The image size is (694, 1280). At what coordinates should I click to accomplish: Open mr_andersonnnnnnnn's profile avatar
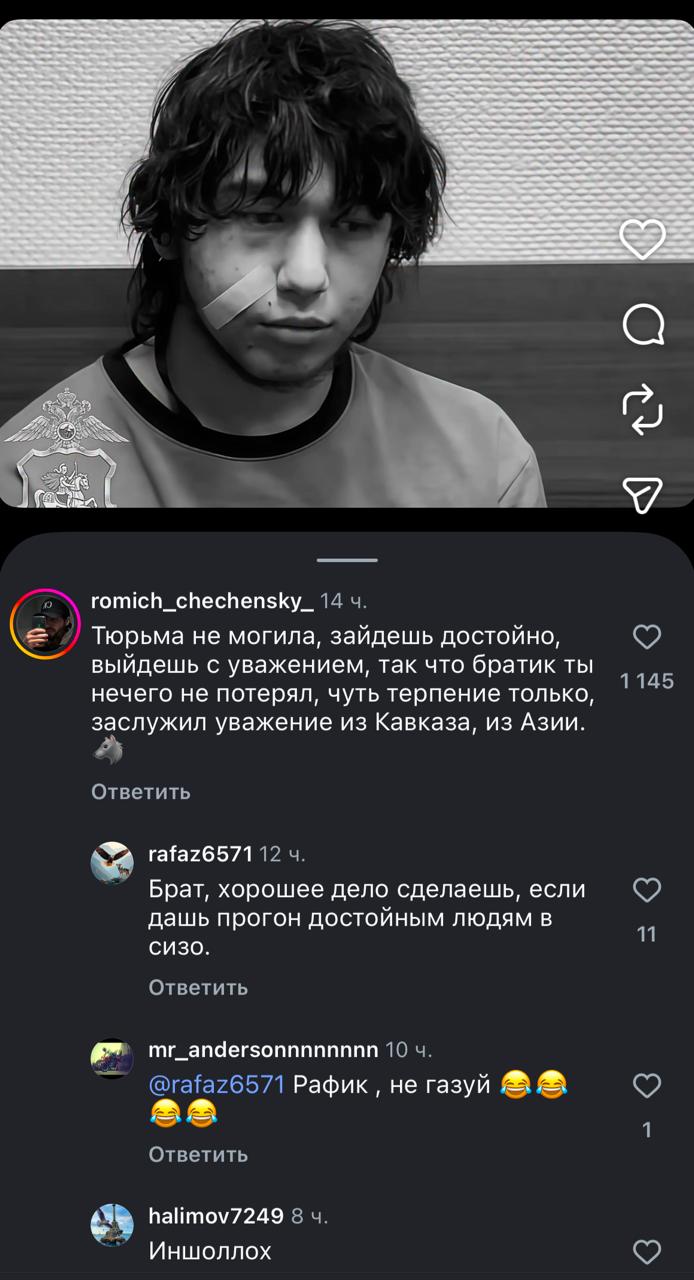(x=112, y=1058)
